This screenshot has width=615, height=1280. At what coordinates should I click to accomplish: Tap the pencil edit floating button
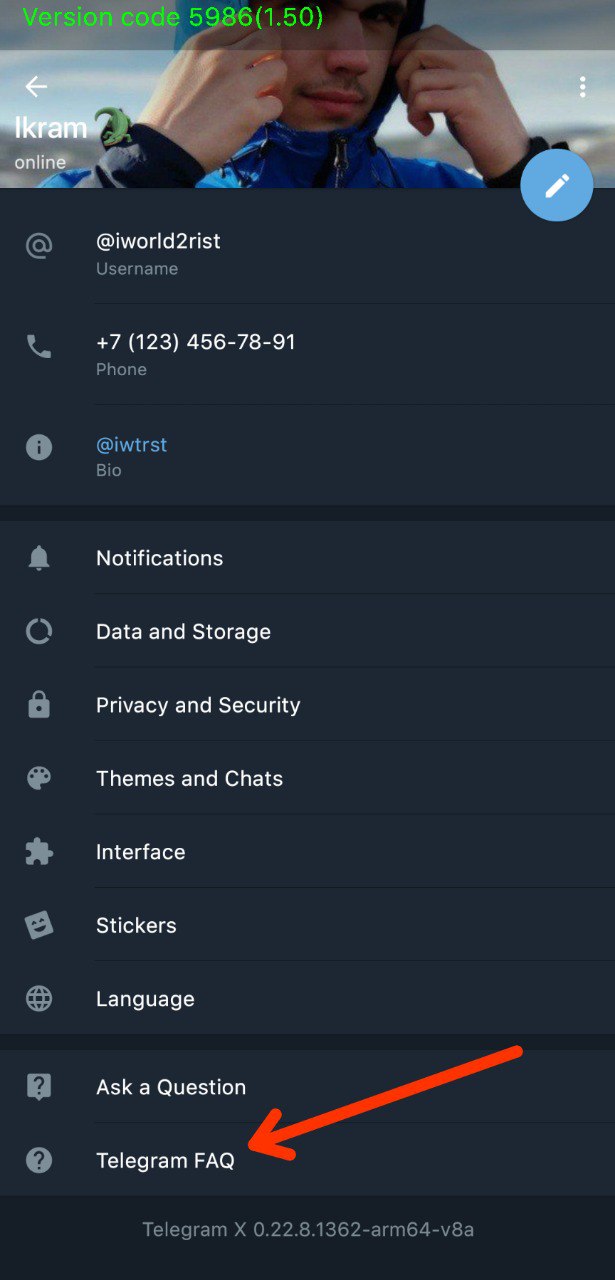[x=557, y=185]
